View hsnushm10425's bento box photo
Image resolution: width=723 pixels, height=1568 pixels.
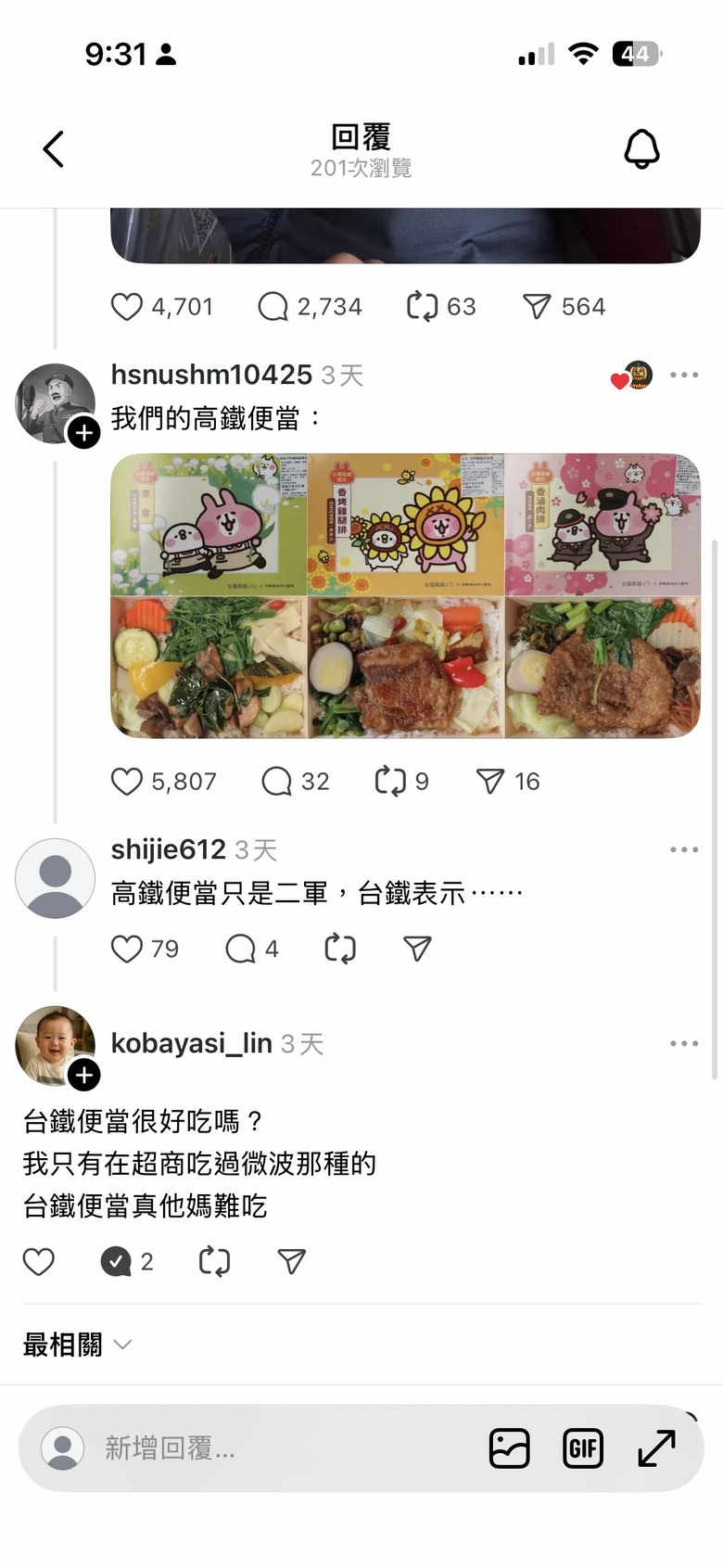click(x=405, y=595)
